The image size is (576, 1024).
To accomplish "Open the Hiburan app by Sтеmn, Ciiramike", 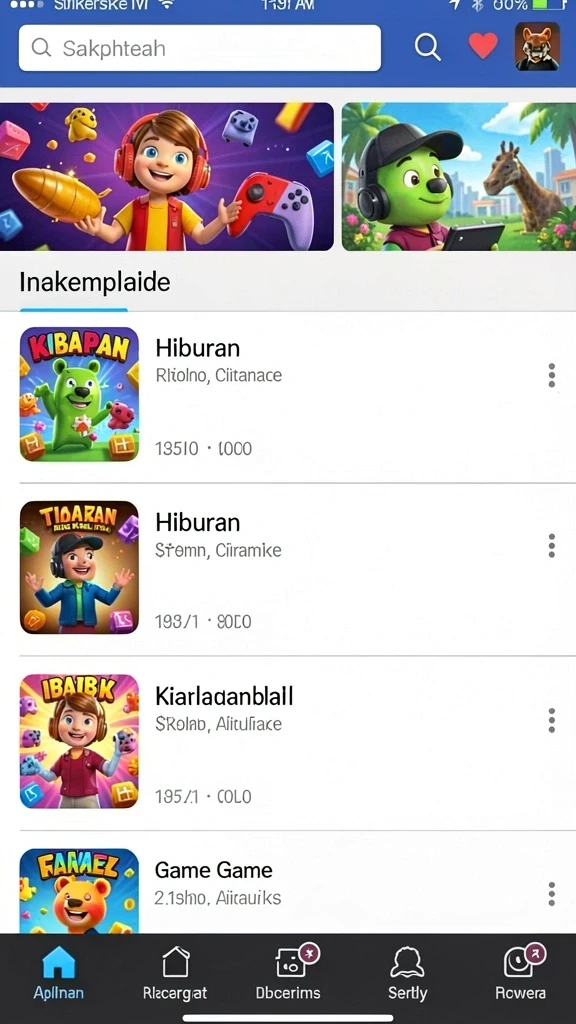I will (x=288, y=568).
